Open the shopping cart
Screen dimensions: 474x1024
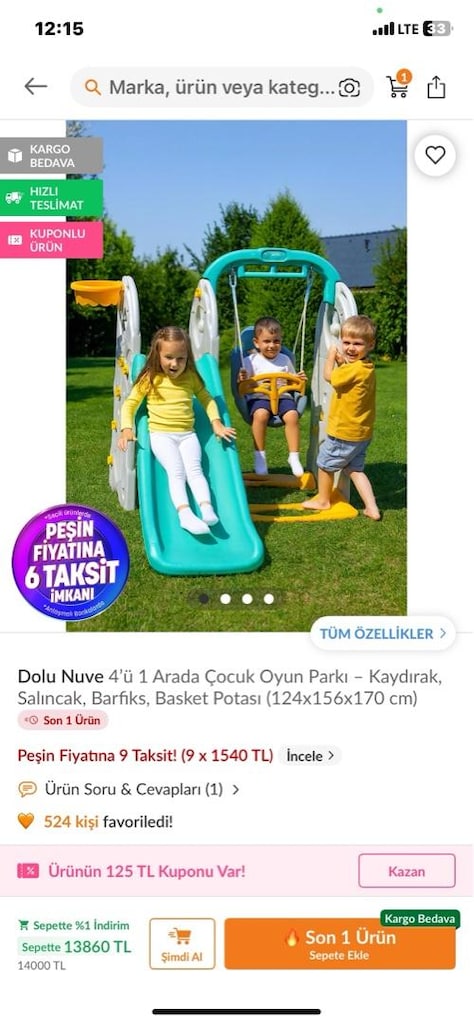[399, 85]
